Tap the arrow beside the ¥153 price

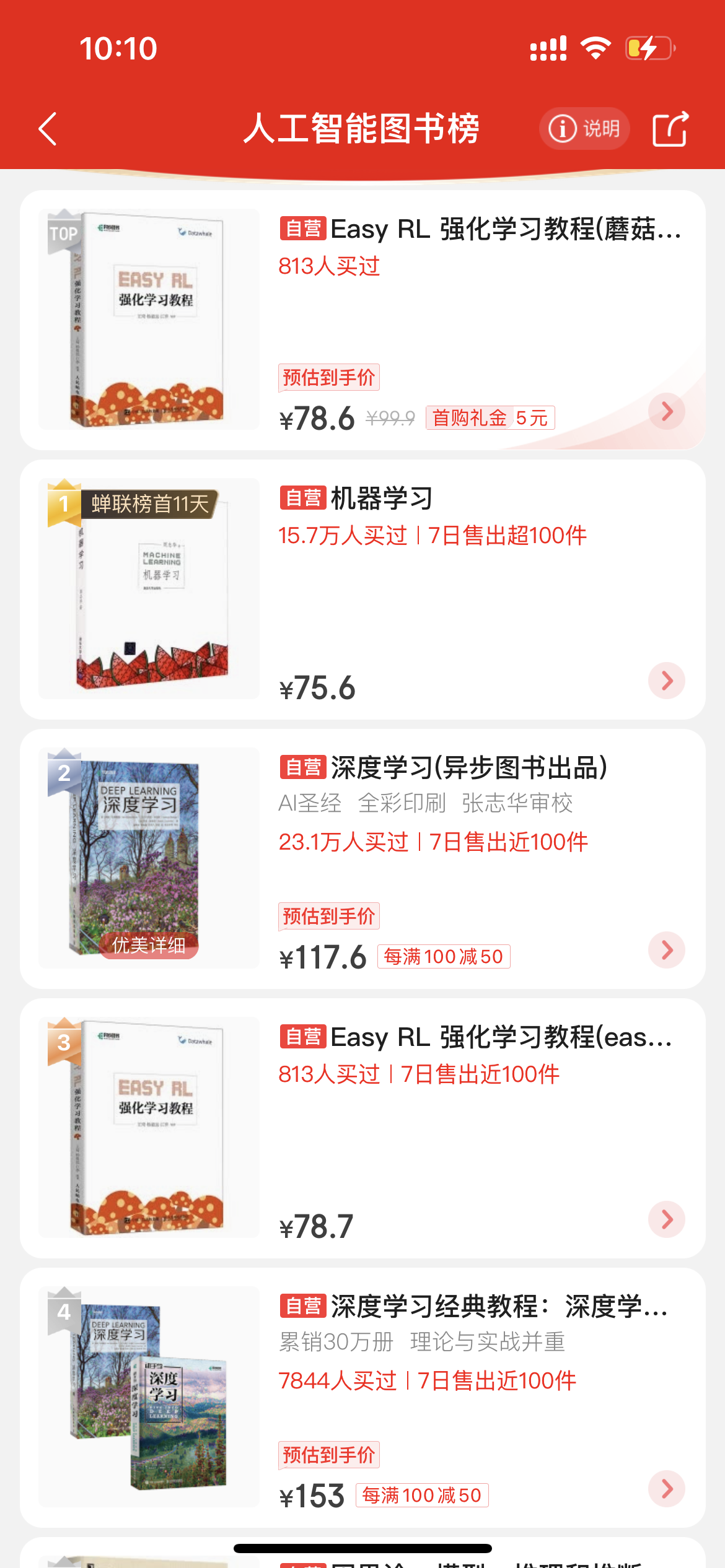(667, 1489)
